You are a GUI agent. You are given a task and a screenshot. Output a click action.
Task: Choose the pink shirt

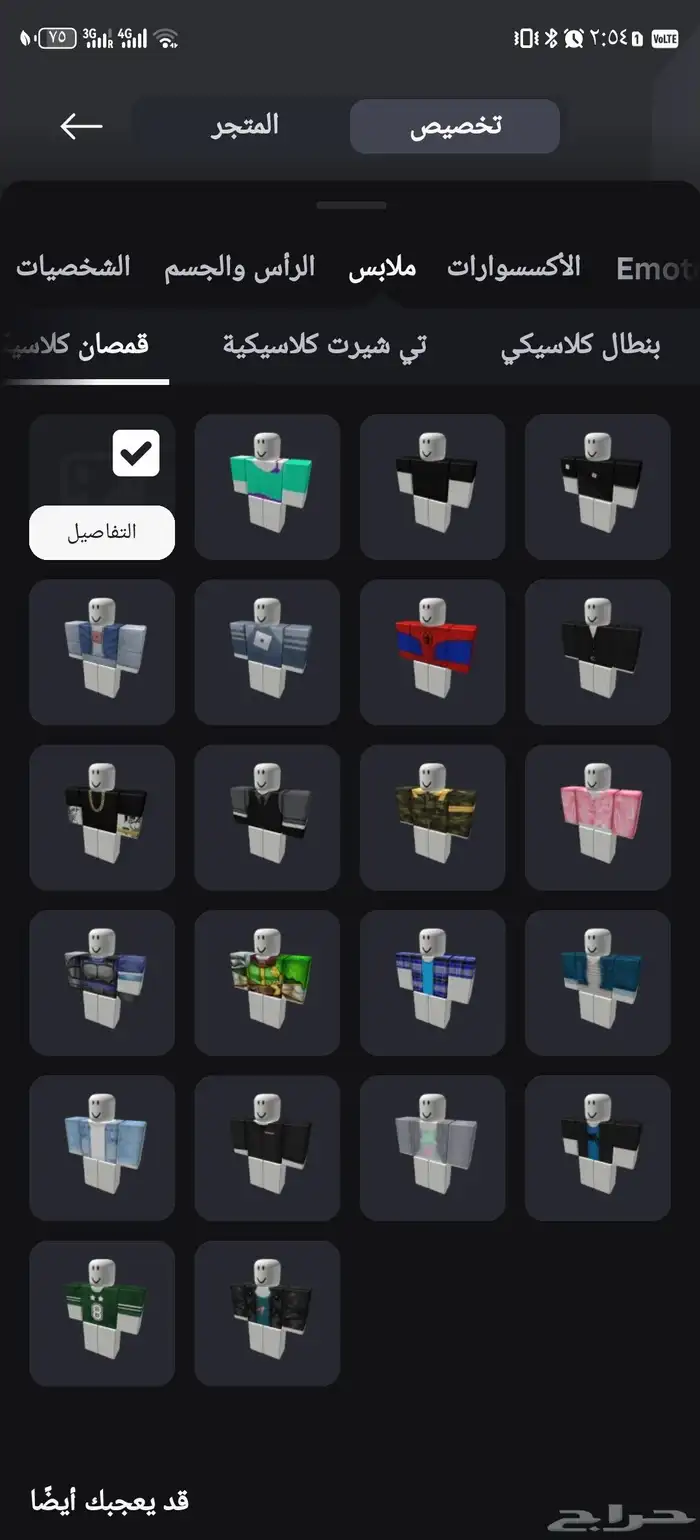pos(597,817)
